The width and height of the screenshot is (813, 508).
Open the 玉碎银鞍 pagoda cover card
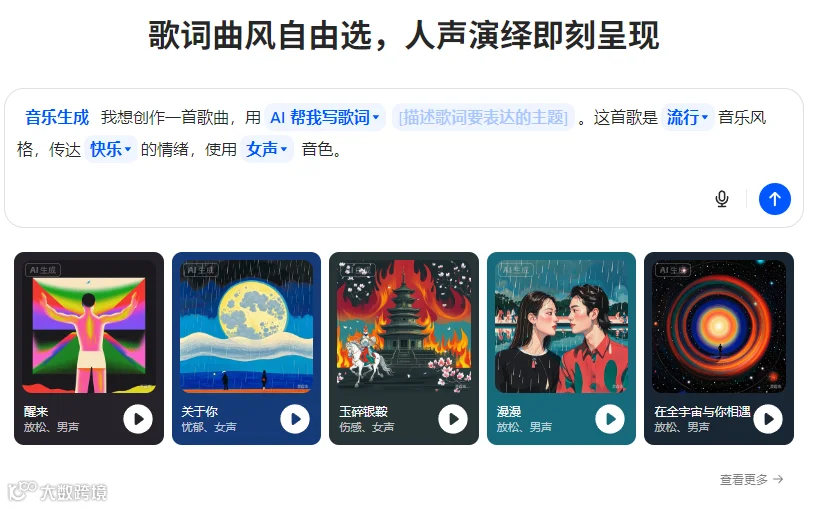pos(404,348)
